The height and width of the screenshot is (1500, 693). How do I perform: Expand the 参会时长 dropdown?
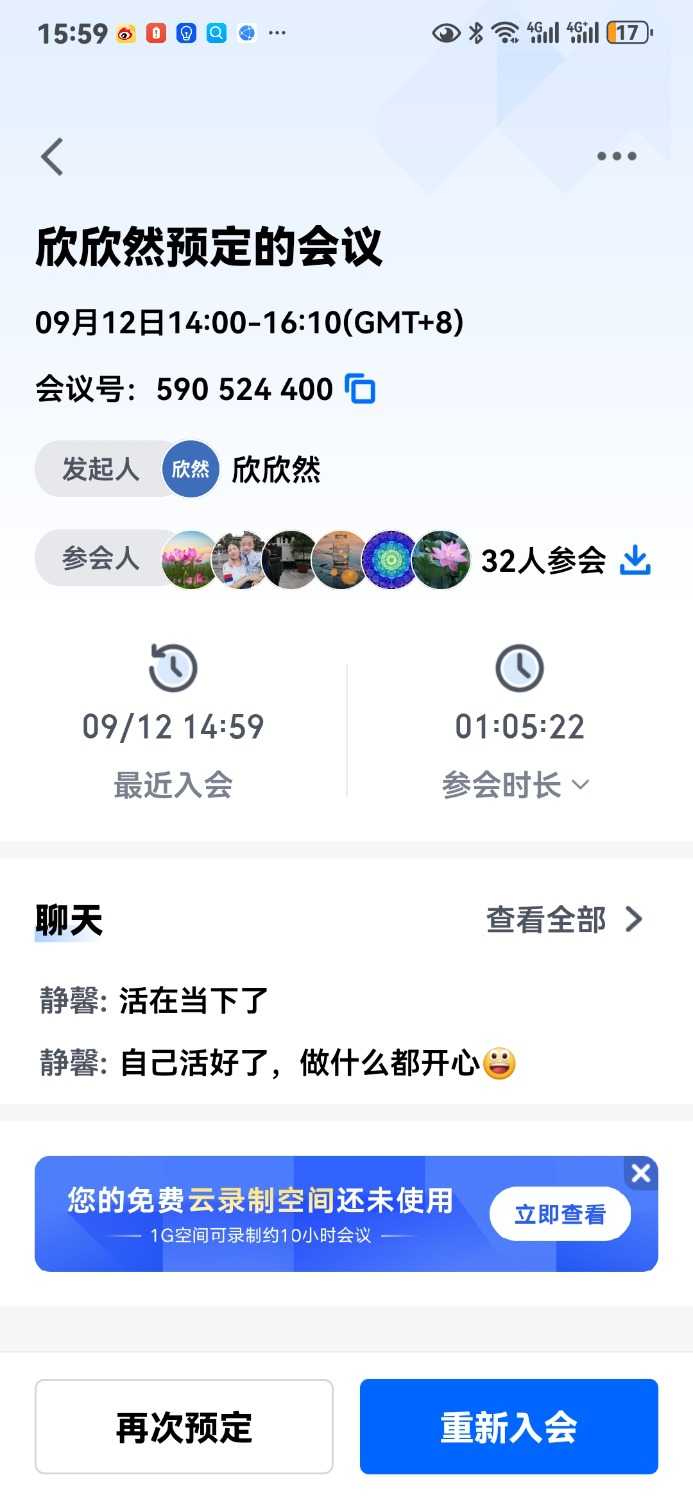tap(516, 786)
